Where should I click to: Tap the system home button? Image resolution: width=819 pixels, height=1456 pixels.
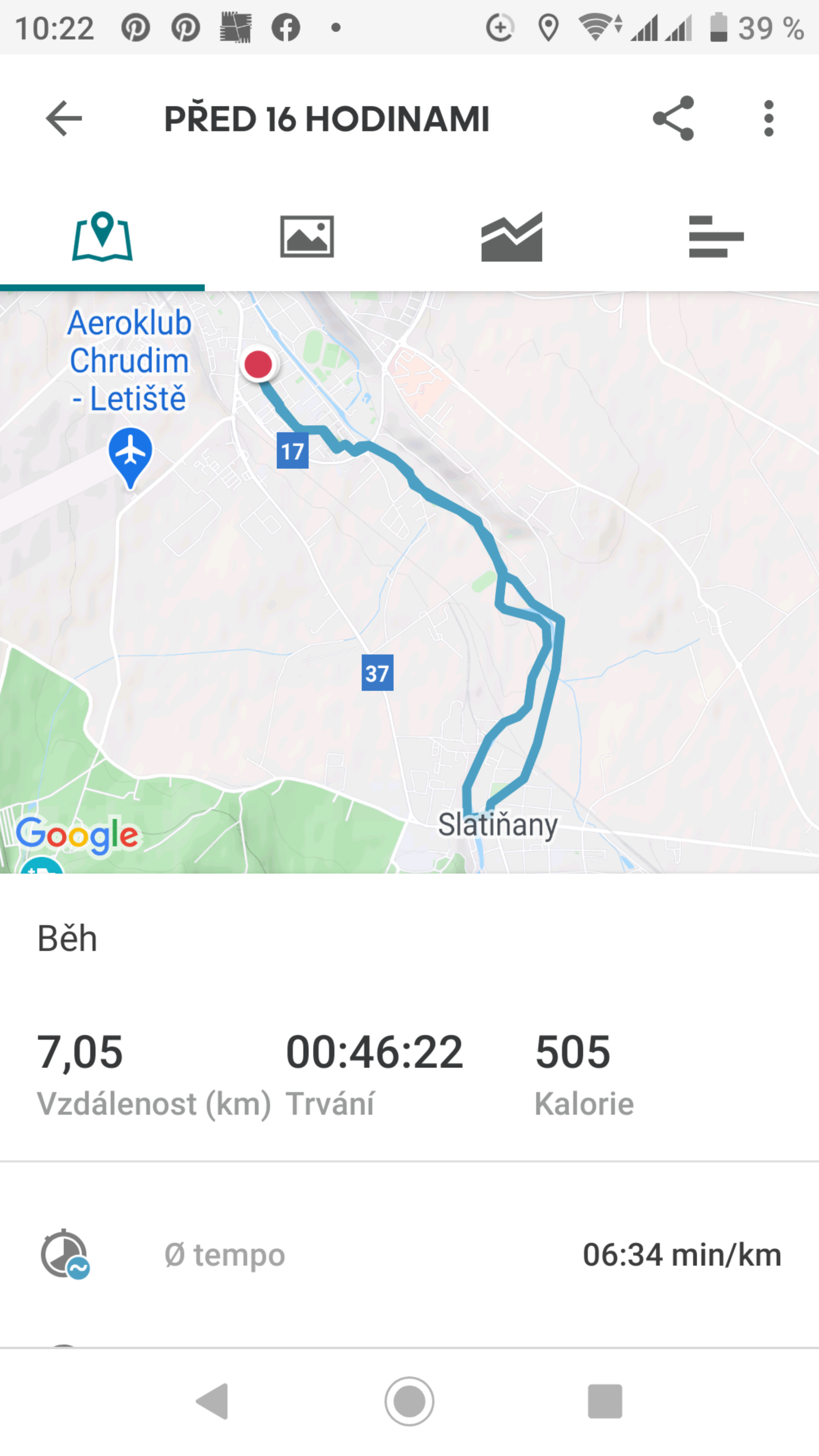coord(409,1401)
